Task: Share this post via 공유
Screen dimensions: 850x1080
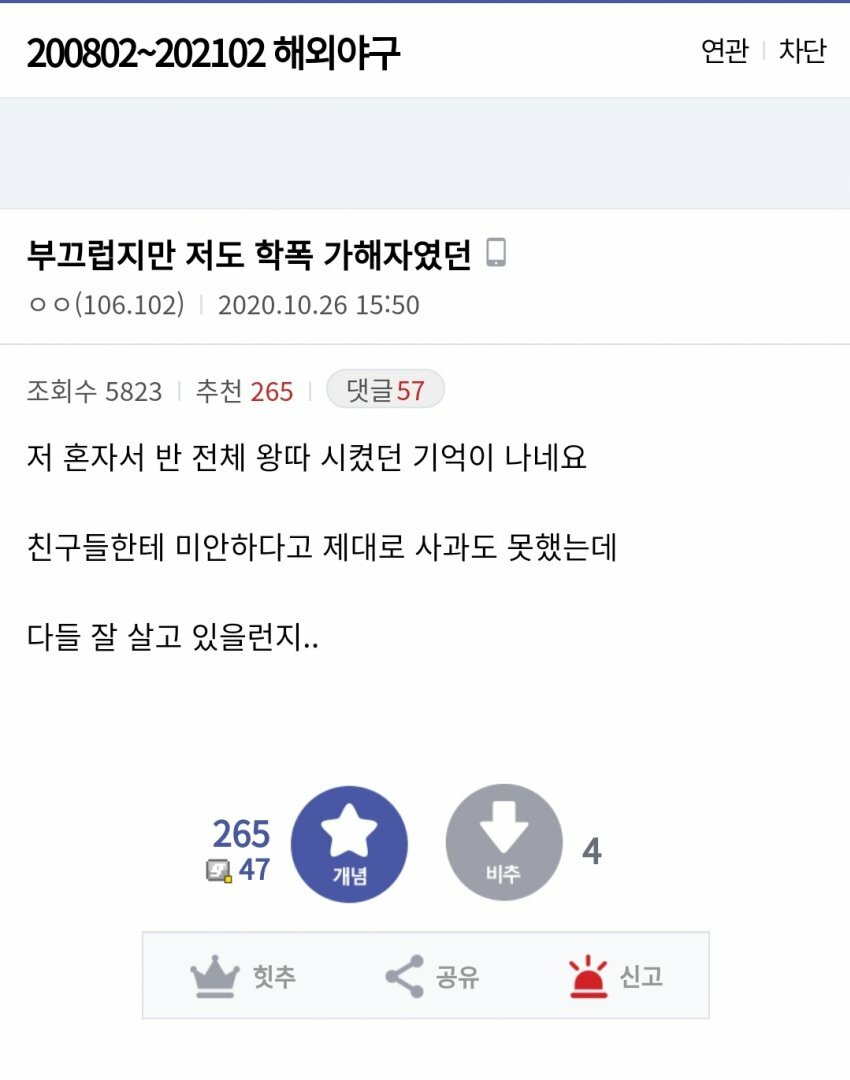Action: (x=432, y=976)
